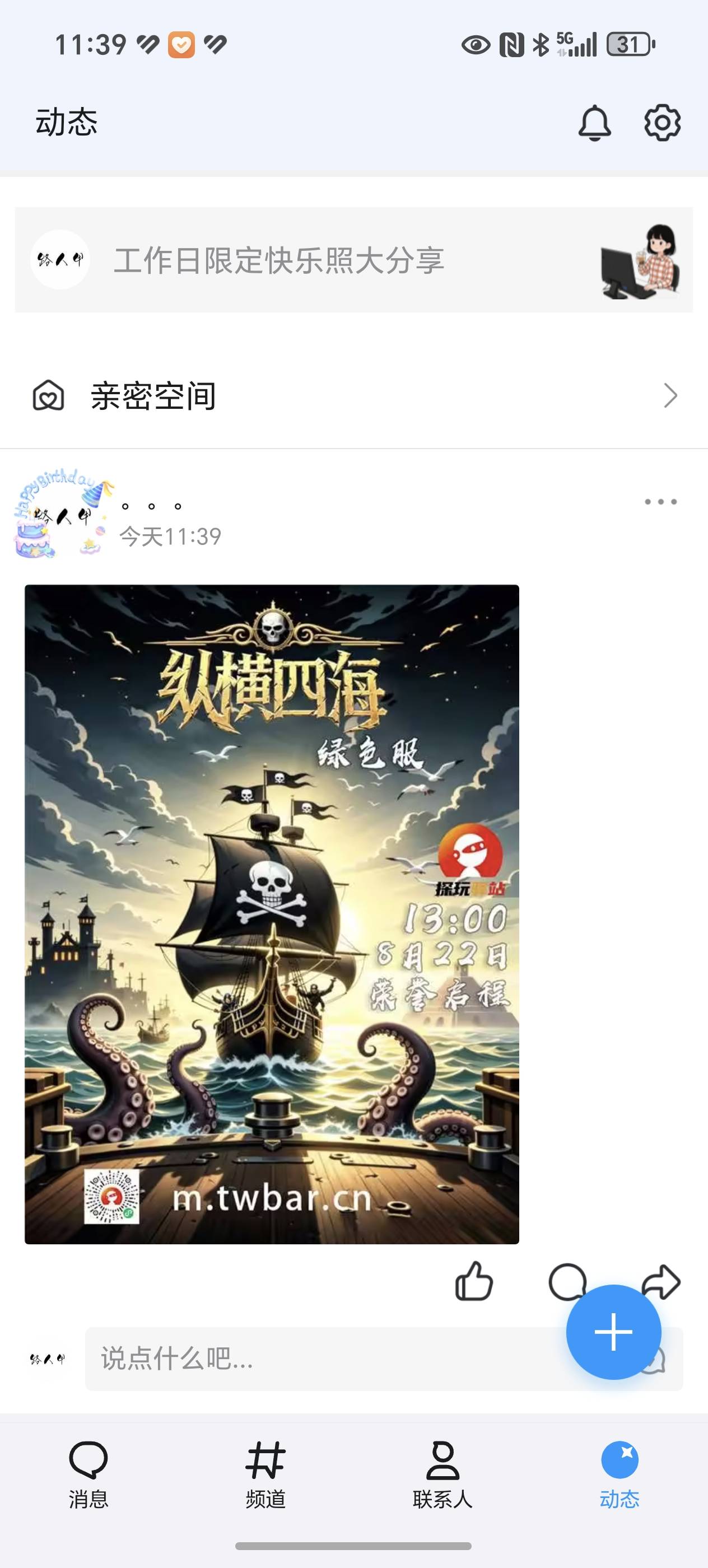Open the notifications bell
Image resolution: width=708 pixels, height=1568 pixels.
pyautogui.click(x=594, y=123)
